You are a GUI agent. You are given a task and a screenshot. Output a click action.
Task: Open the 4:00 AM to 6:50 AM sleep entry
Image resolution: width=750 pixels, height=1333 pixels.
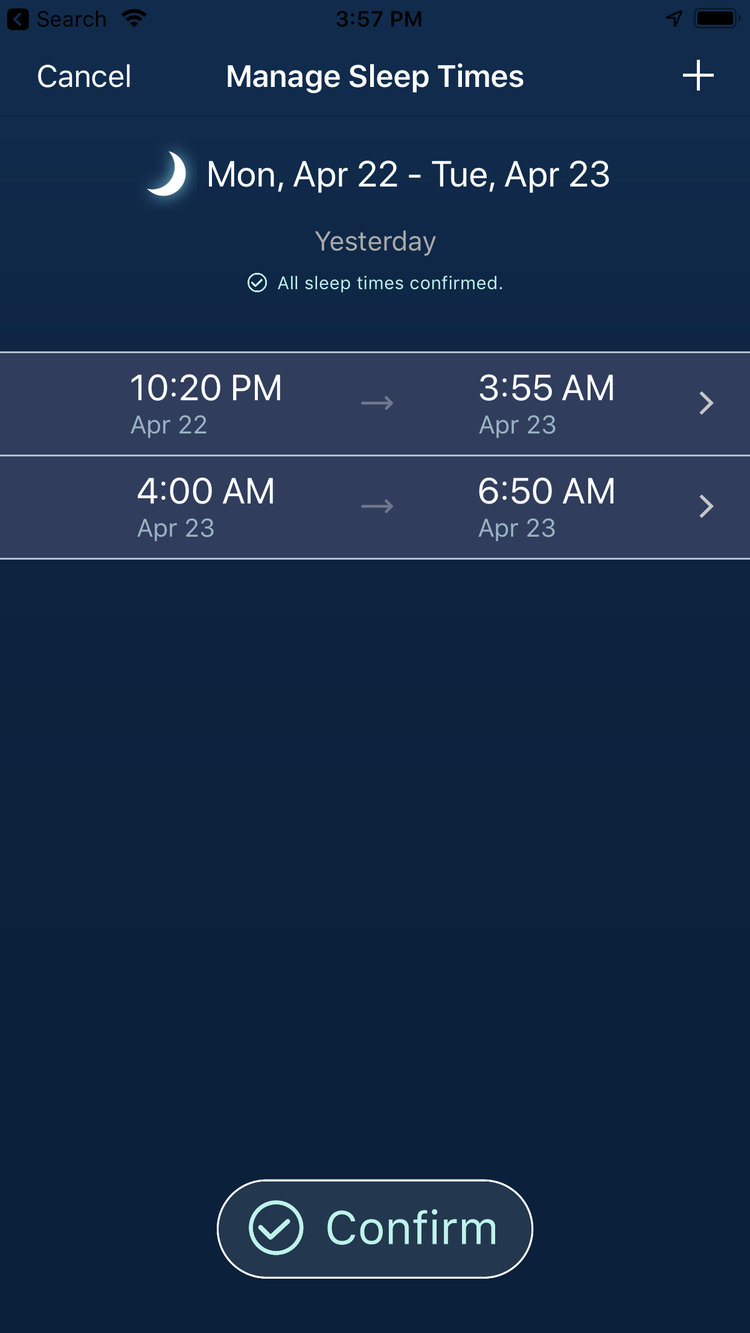pos(375,507)
